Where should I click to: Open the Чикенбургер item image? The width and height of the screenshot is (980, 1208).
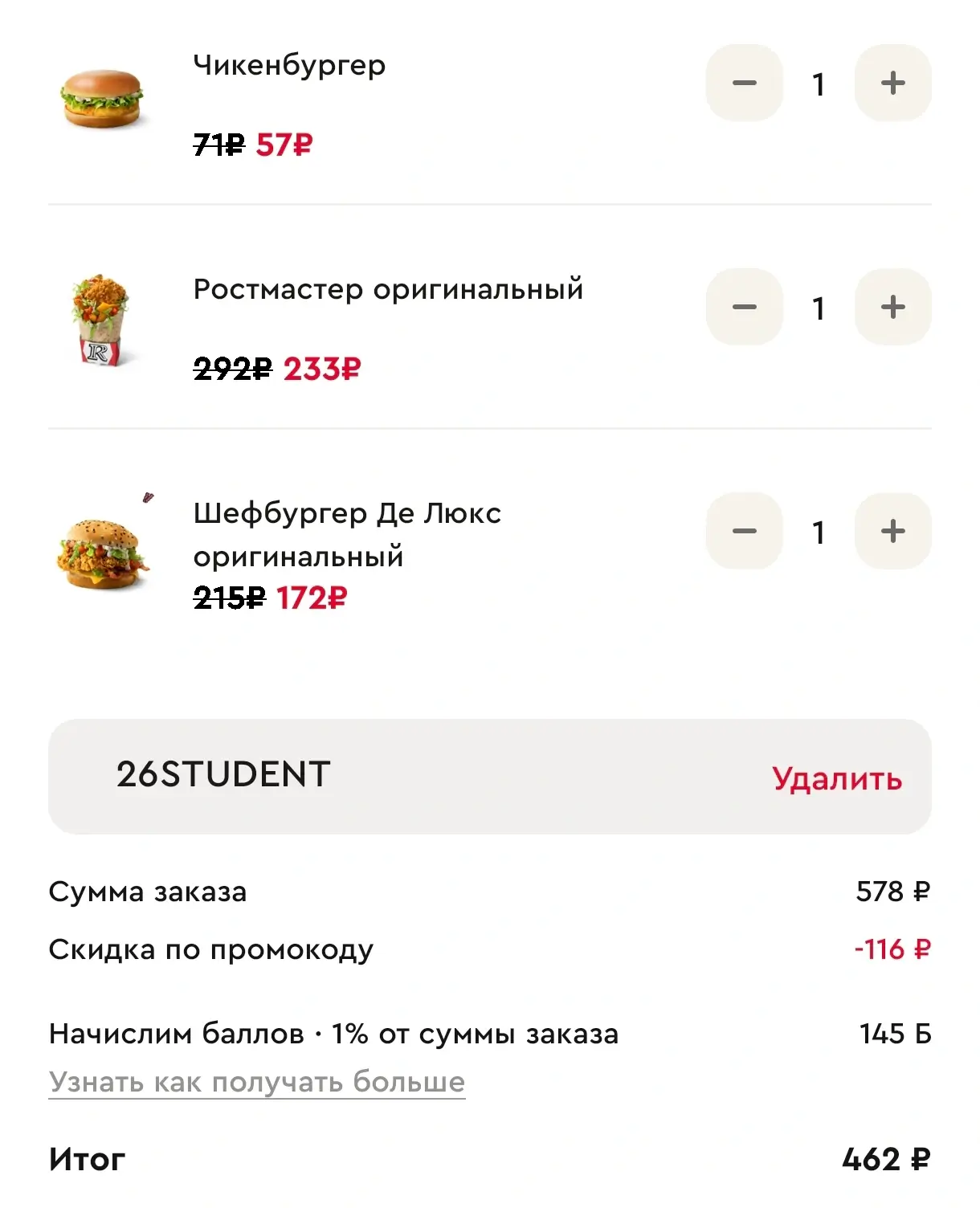click(102, 99)
